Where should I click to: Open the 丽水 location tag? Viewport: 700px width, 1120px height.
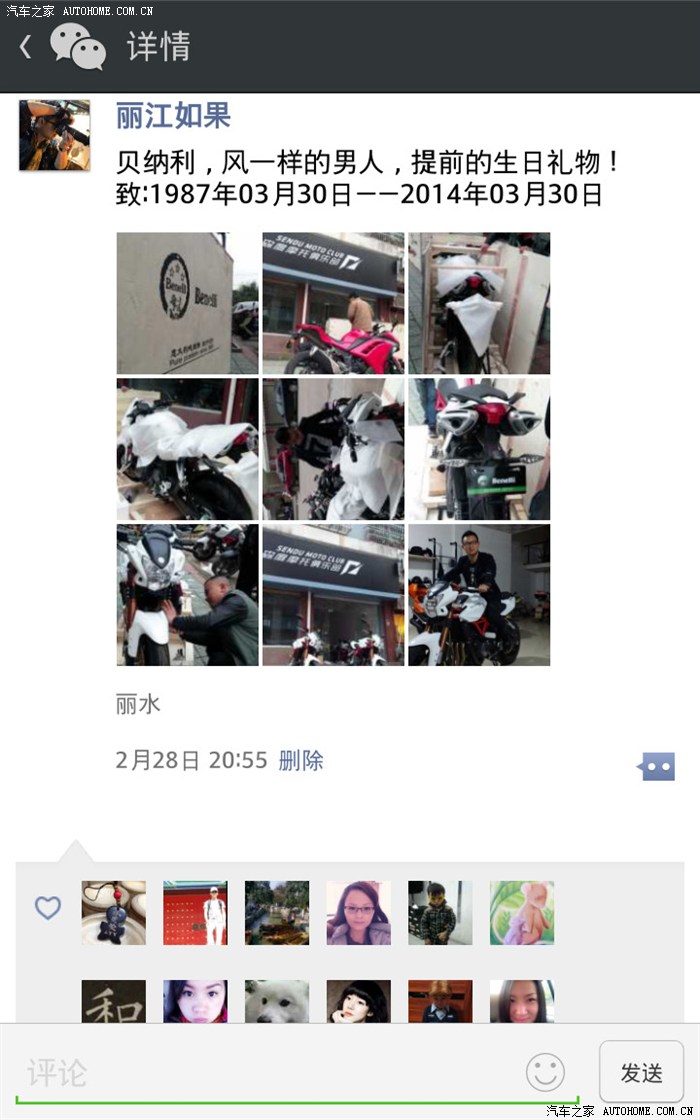coord(138,704)
